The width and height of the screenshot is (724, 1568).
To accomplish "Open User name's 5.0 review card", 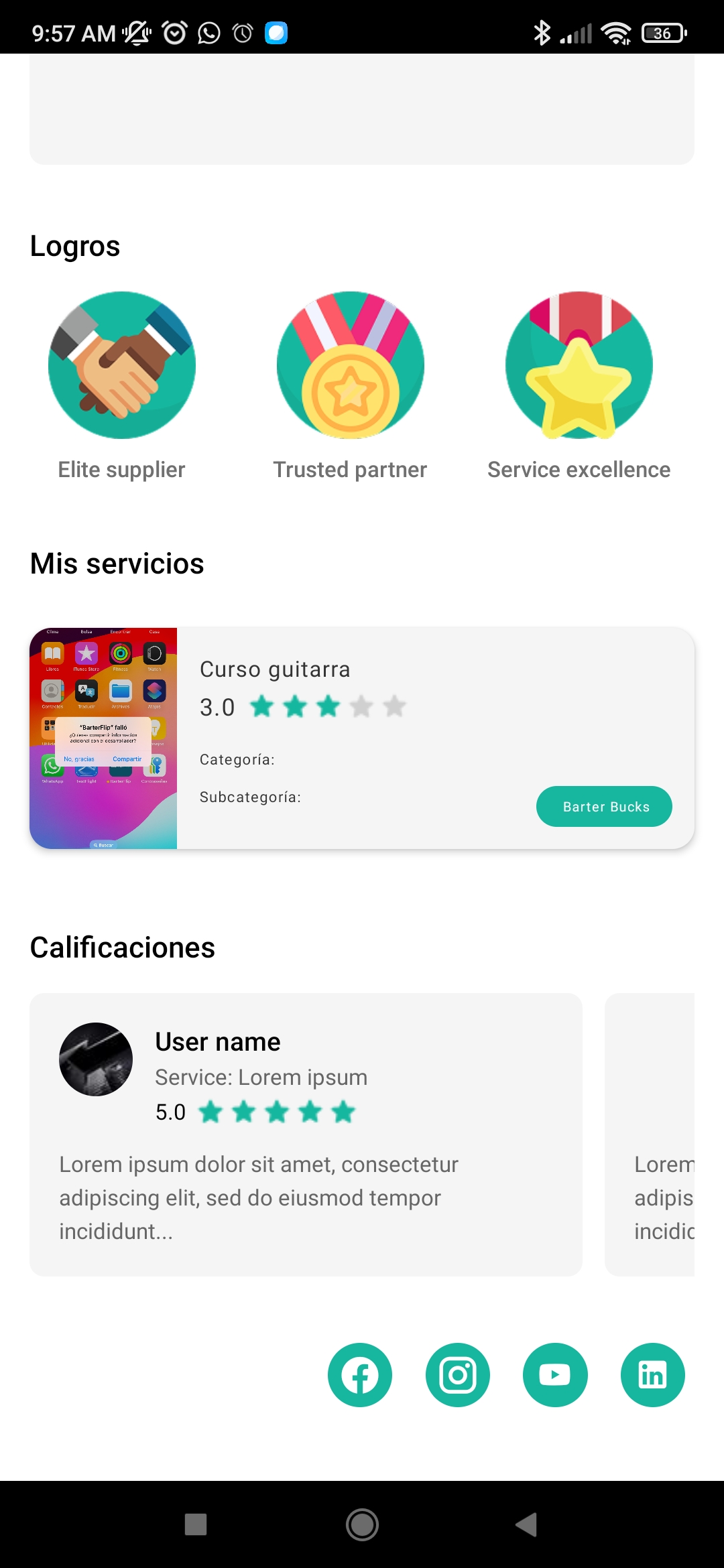I will [306, 1134].
